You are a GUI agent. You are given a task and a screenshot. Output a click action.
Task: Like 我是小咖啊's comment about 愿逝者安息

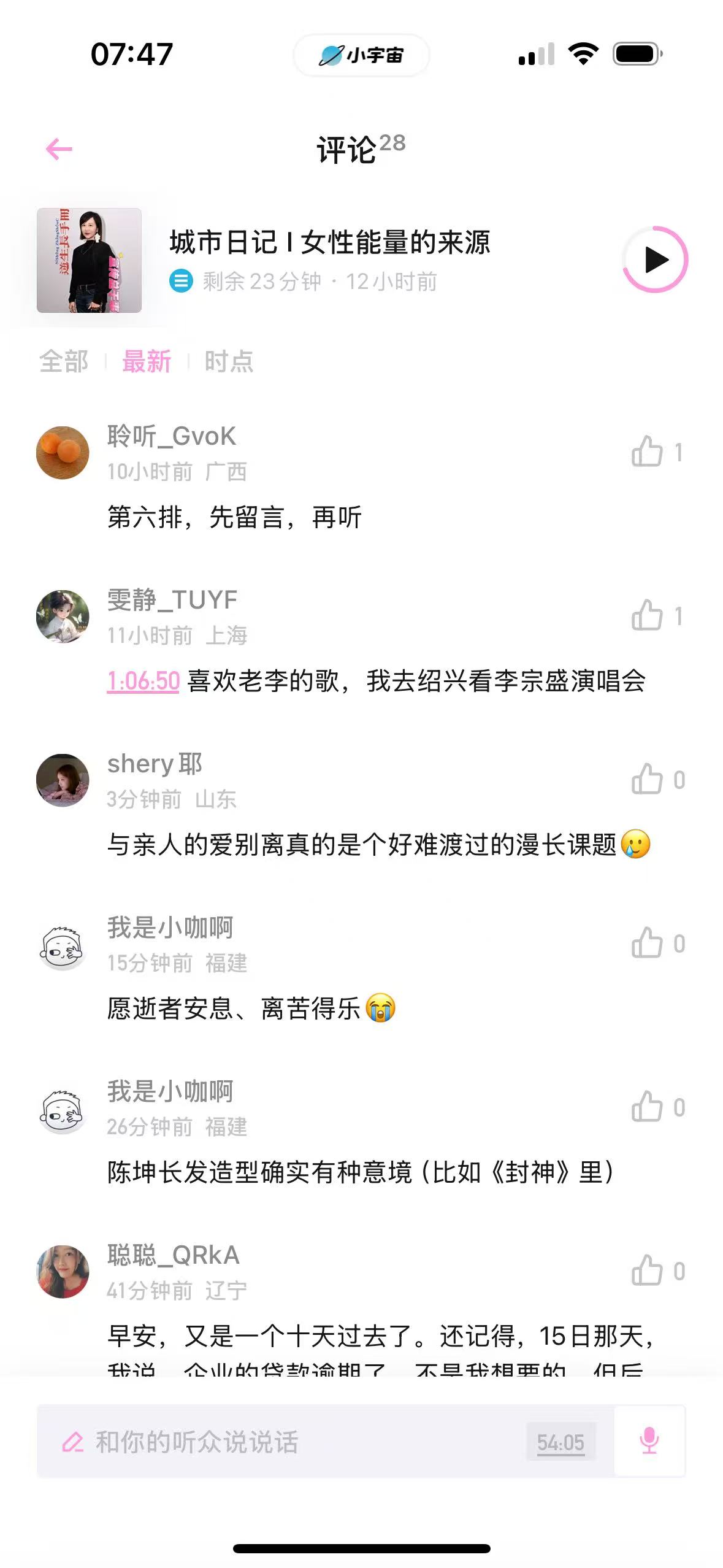(648, 943)
